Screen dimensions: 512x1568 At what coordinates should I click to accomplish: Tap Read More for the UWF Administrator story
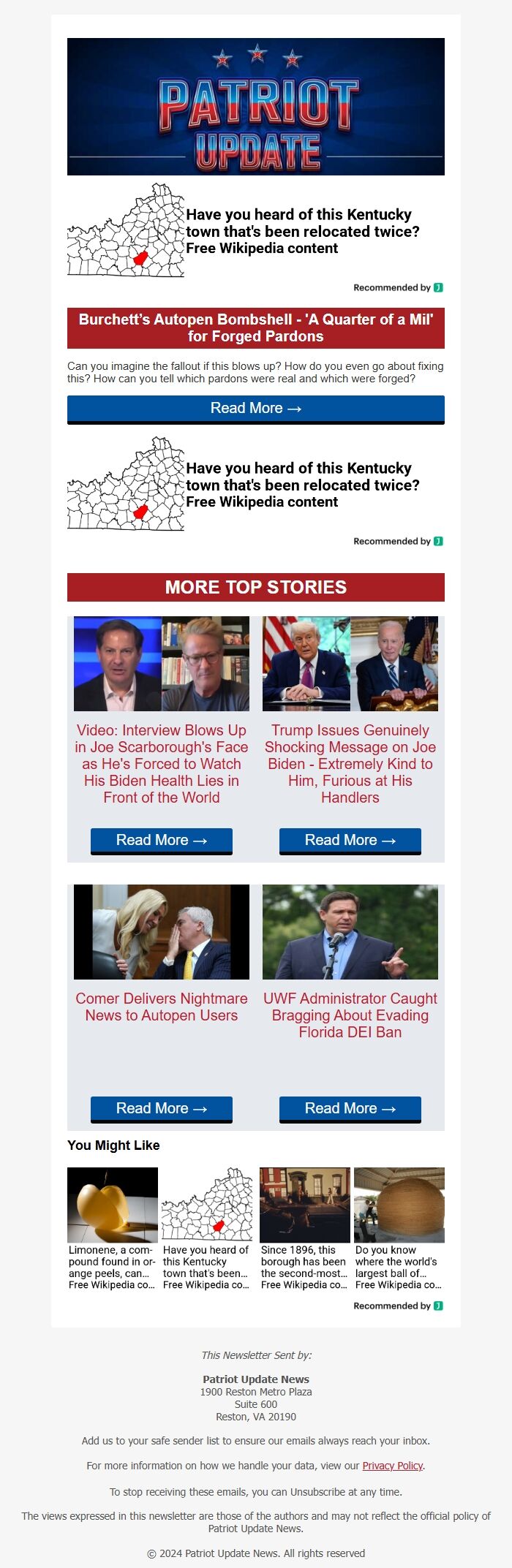[350, 1109]
